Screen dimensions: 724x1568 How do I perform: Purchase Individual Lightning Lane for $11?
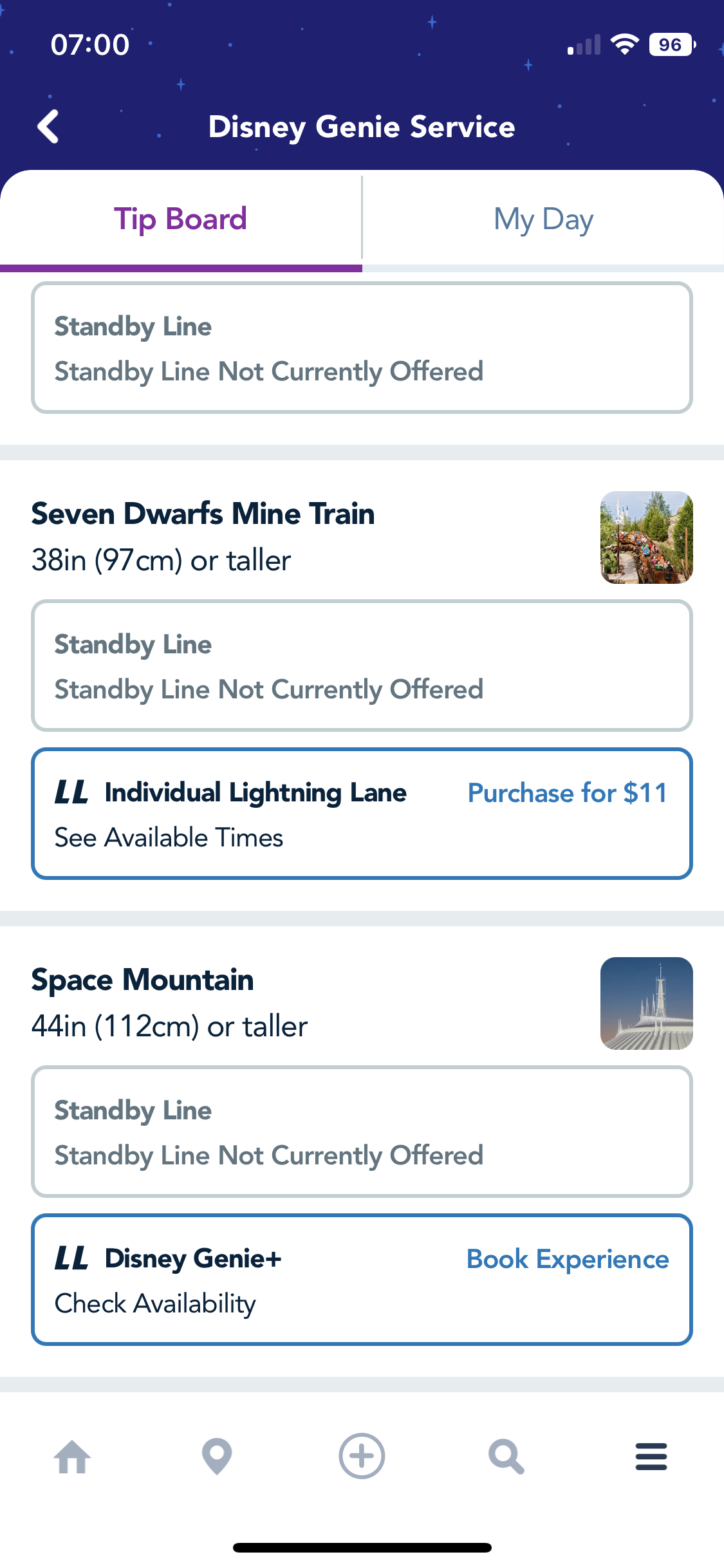[x=567, y=793]
